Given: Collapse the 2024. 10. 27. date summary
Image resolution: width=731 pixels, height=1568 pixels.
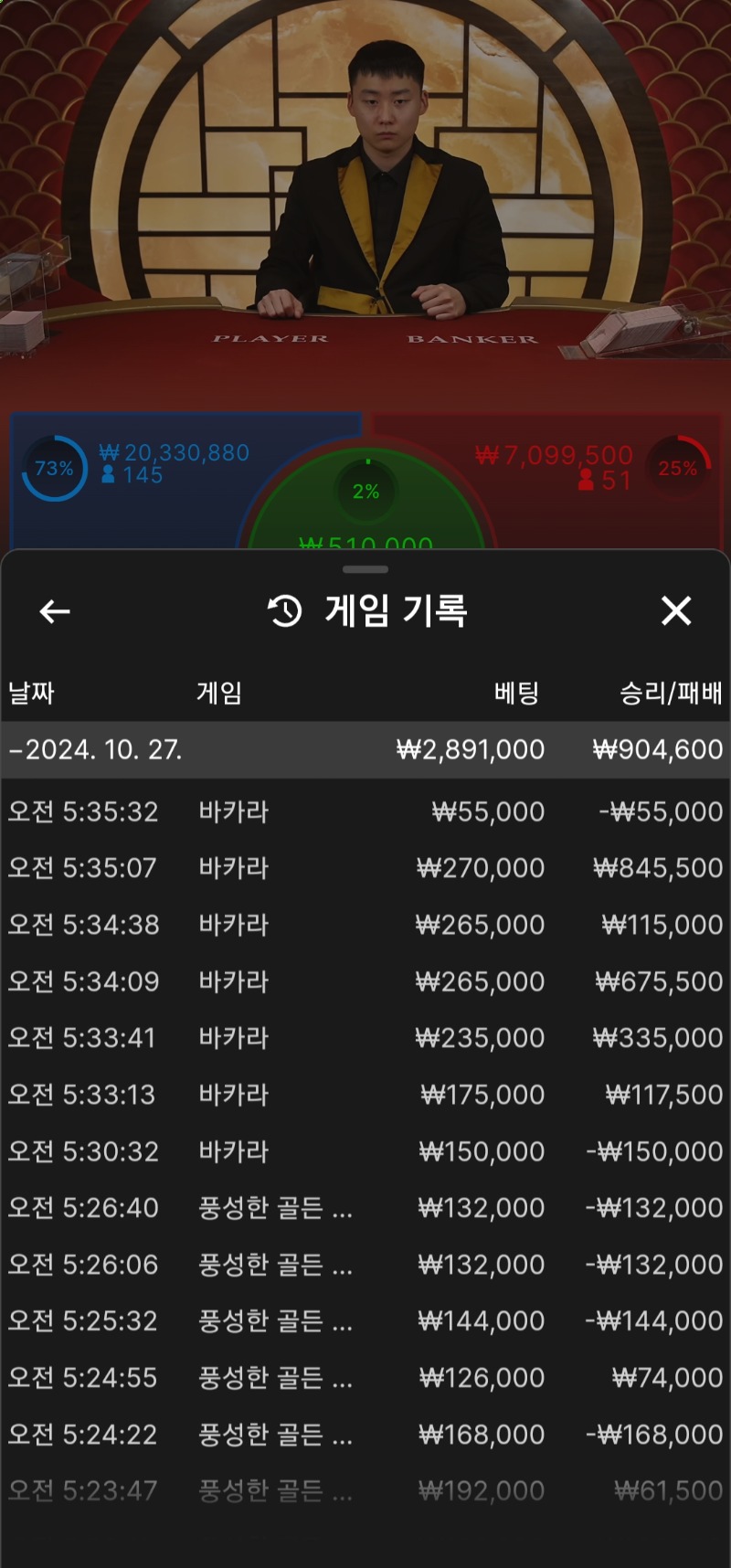Looking at the screenshot, I should pyautogui.click(x=365, y=750).
